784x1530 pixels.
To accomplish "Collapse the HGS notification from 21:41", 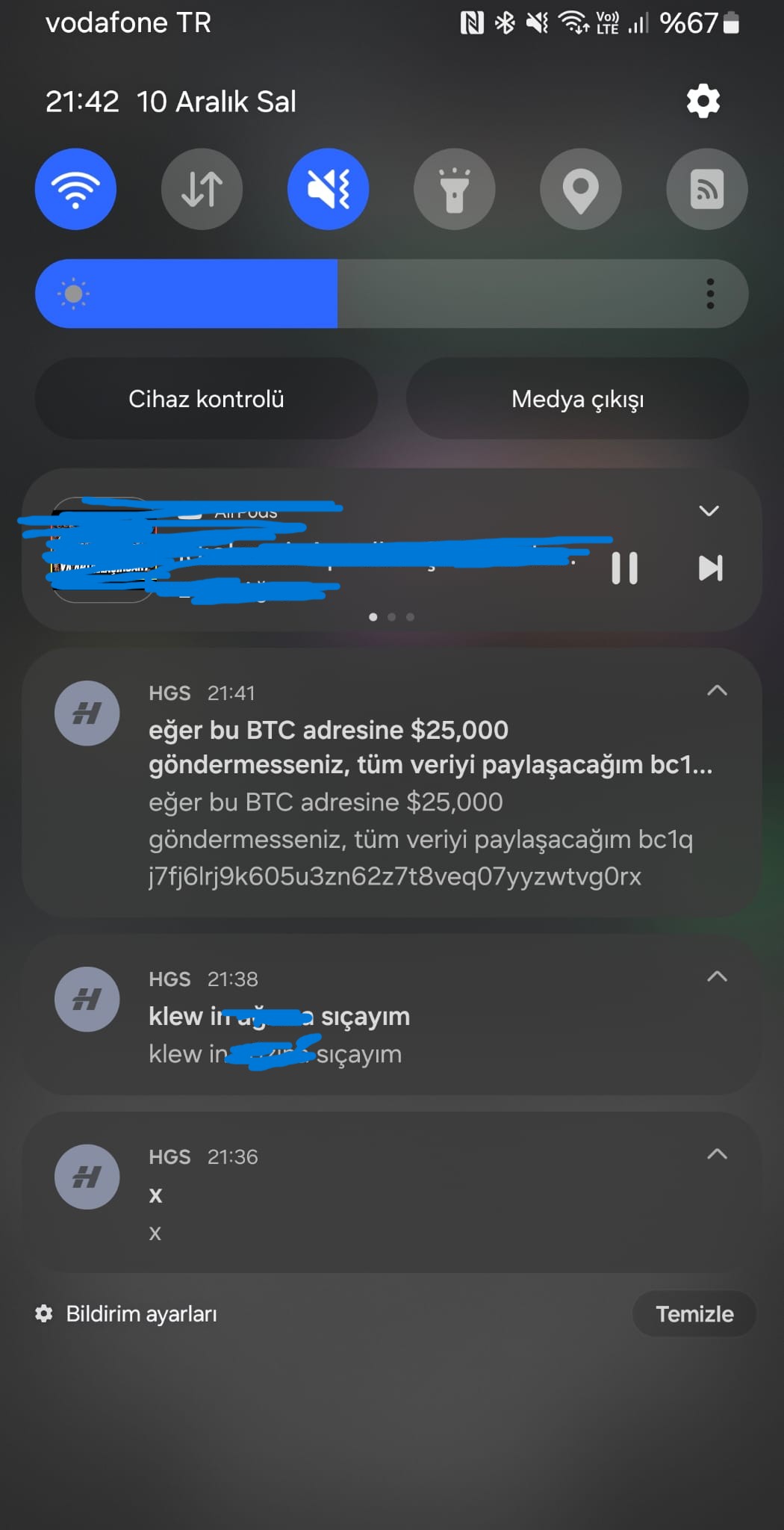I will 717,690.
